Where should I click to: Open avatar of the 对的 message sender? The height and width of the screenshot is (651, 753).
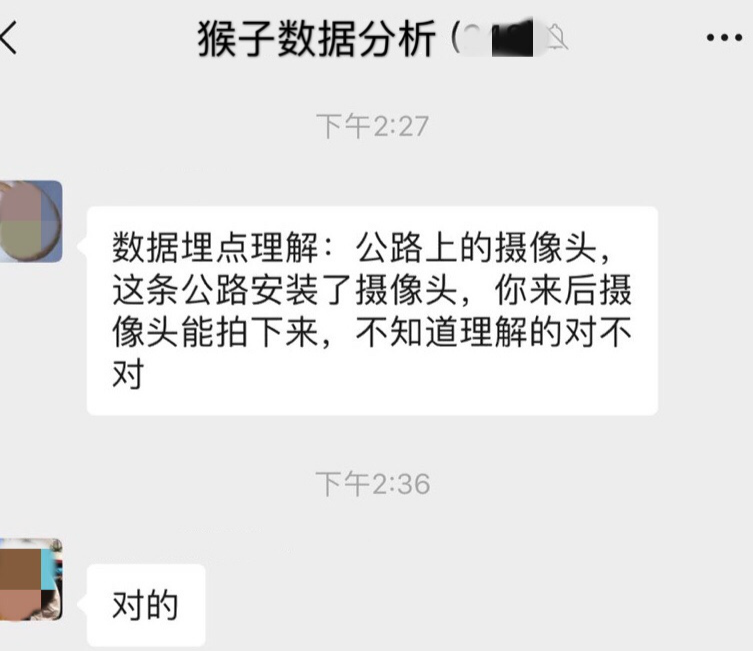[x=30, y=580]
